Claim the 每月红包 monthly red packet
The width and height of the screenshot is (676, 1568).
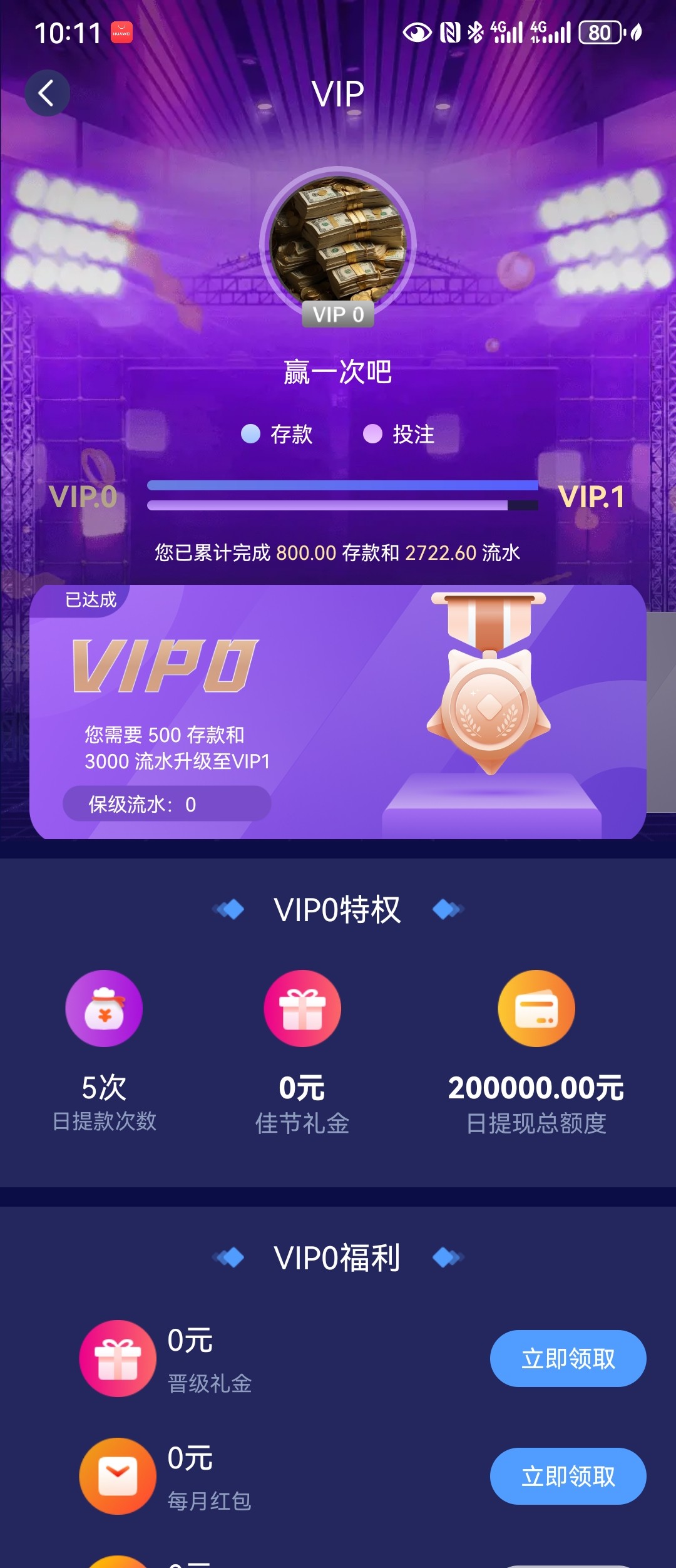tap(568, 1476)
